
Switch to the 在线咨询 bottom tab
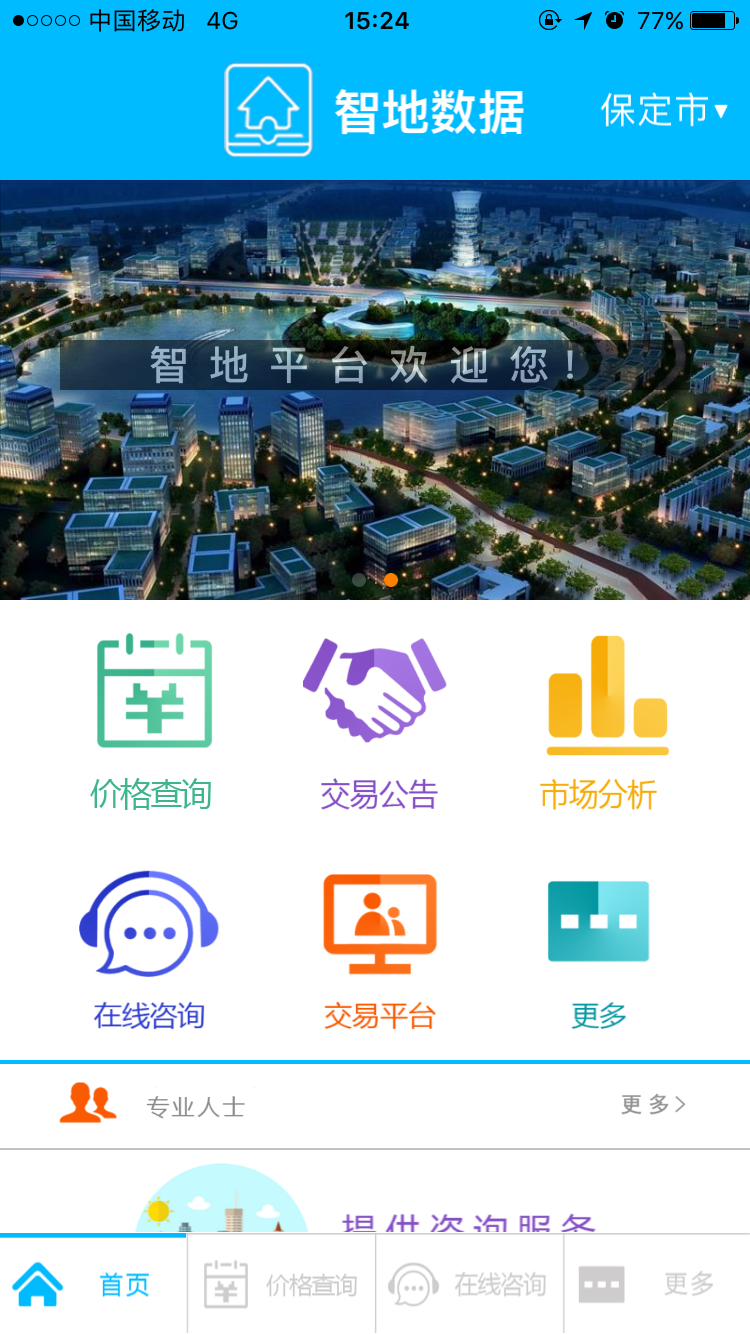coord(469,1284)
